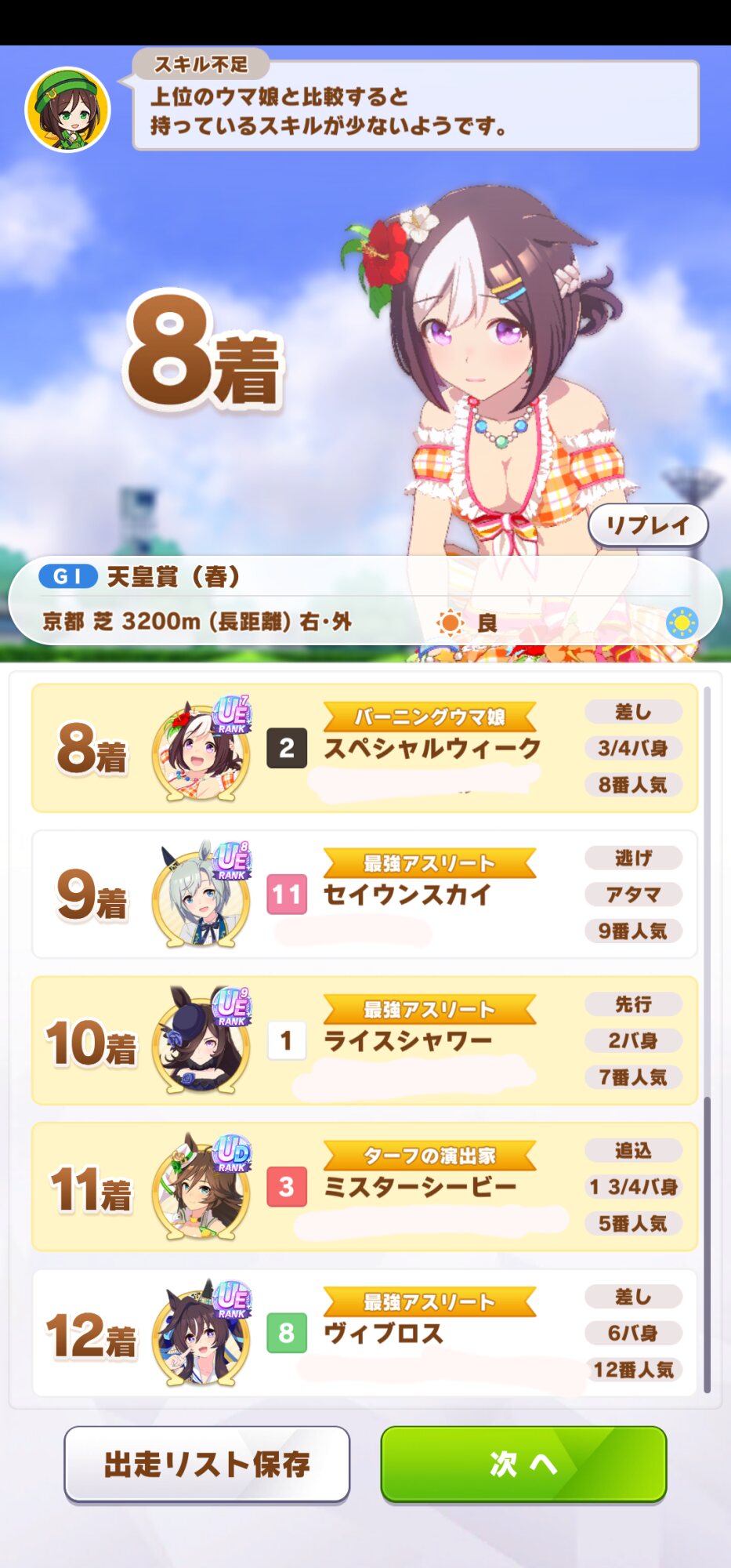Open 8th place スペシャルウィーク result row

(364, 748)
